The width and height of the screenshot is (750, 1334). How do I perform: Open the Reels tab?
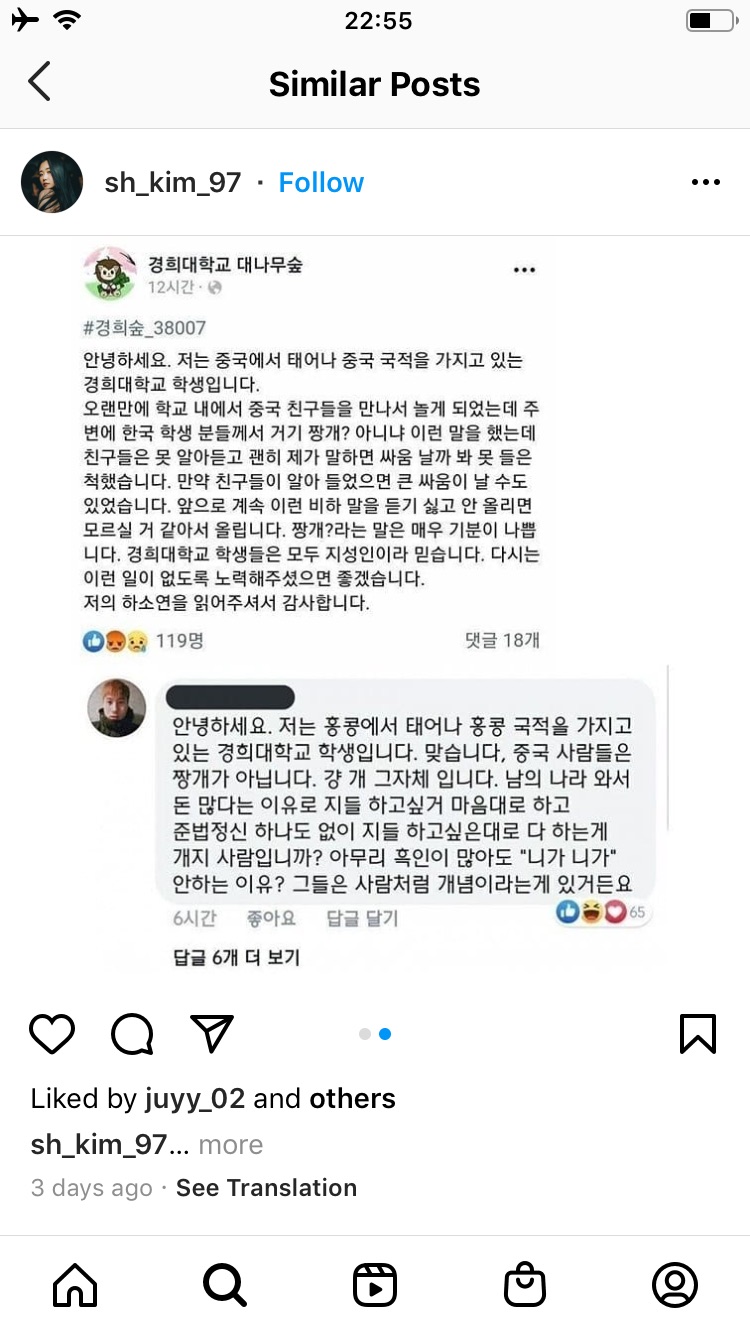(x=375, y=1285)
